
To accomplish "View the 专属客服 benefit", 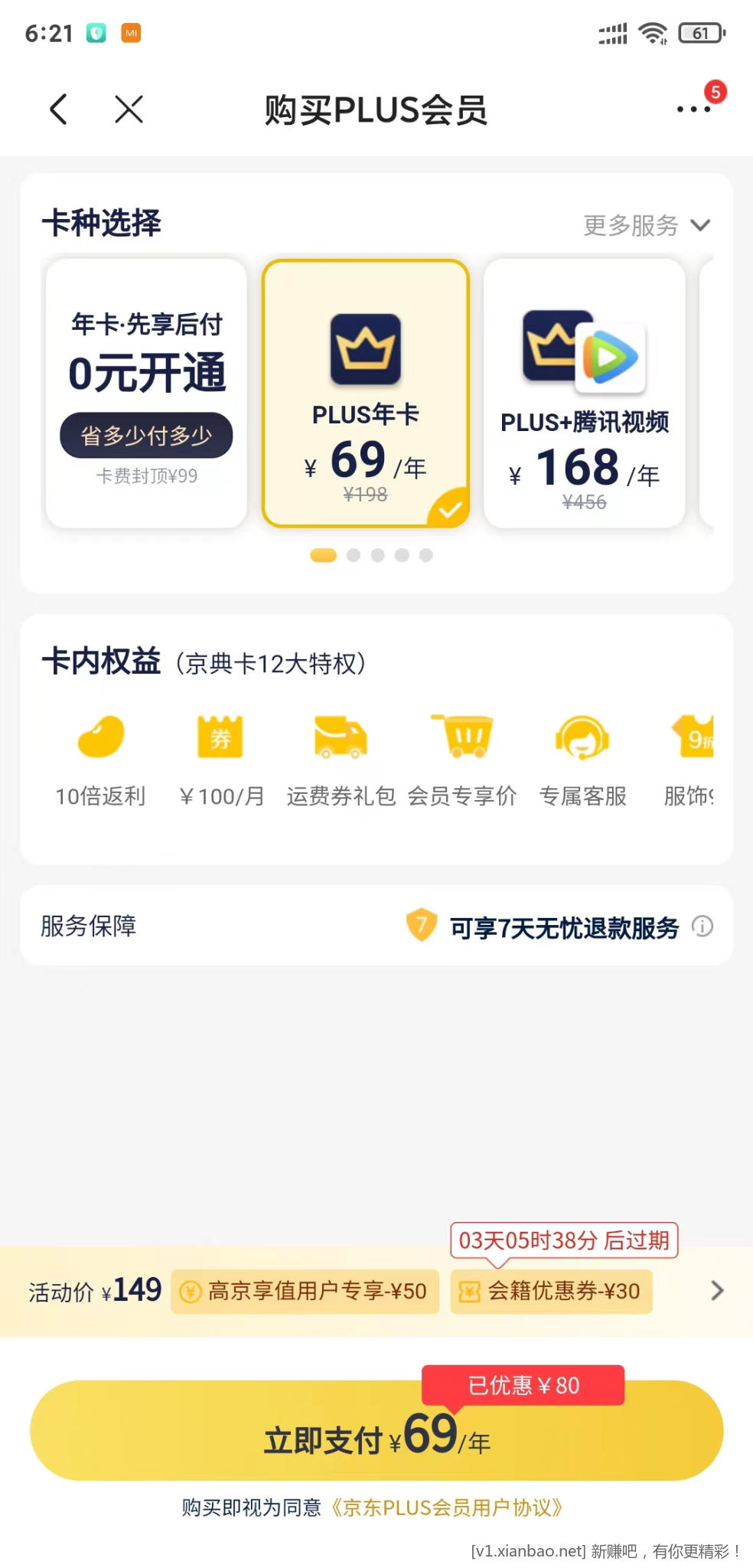I will (x=582, y=759).
